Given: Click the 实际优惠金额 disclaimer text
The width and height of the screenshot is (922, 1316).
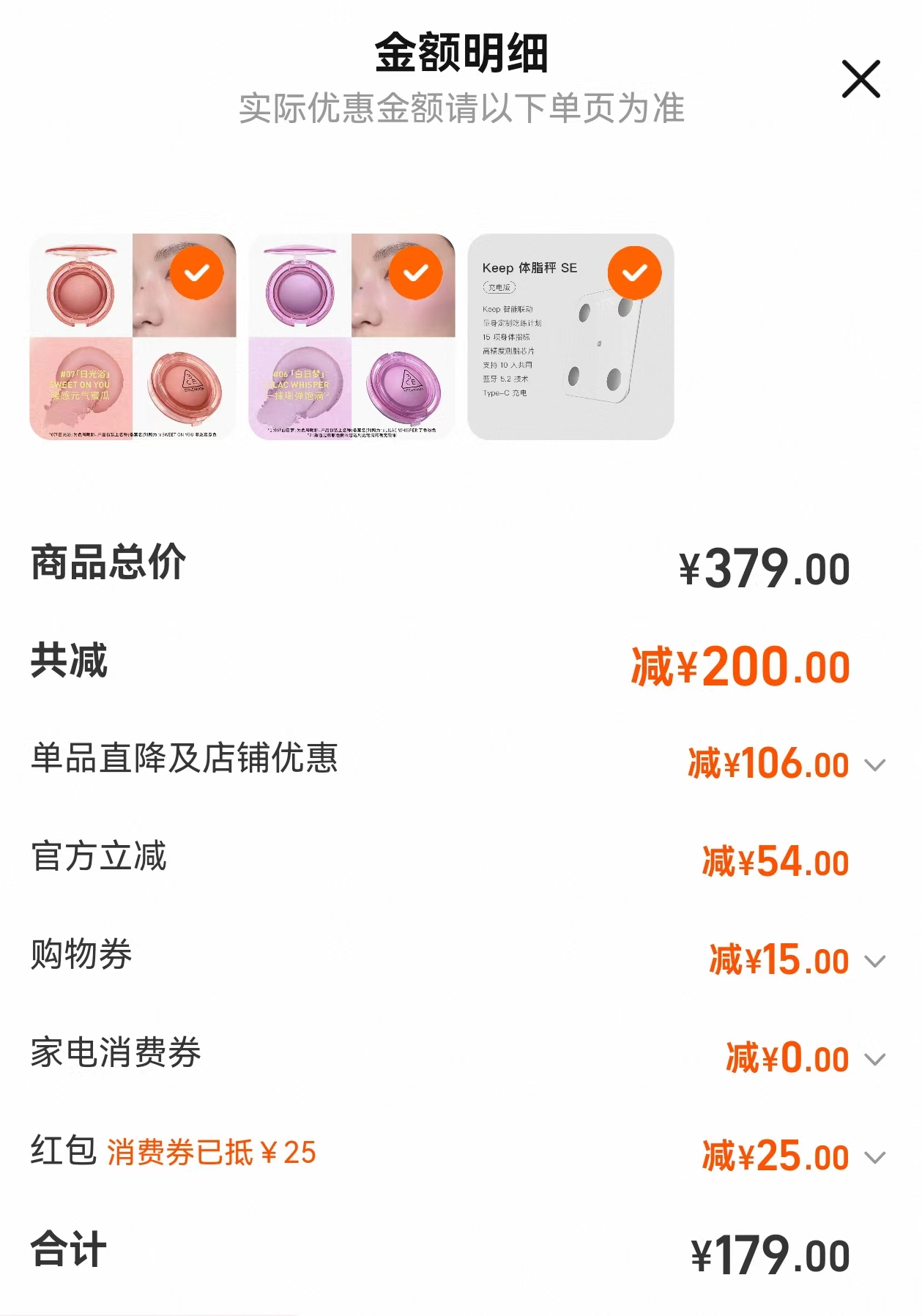Looking at the screenshot, I should pos(461,108).
